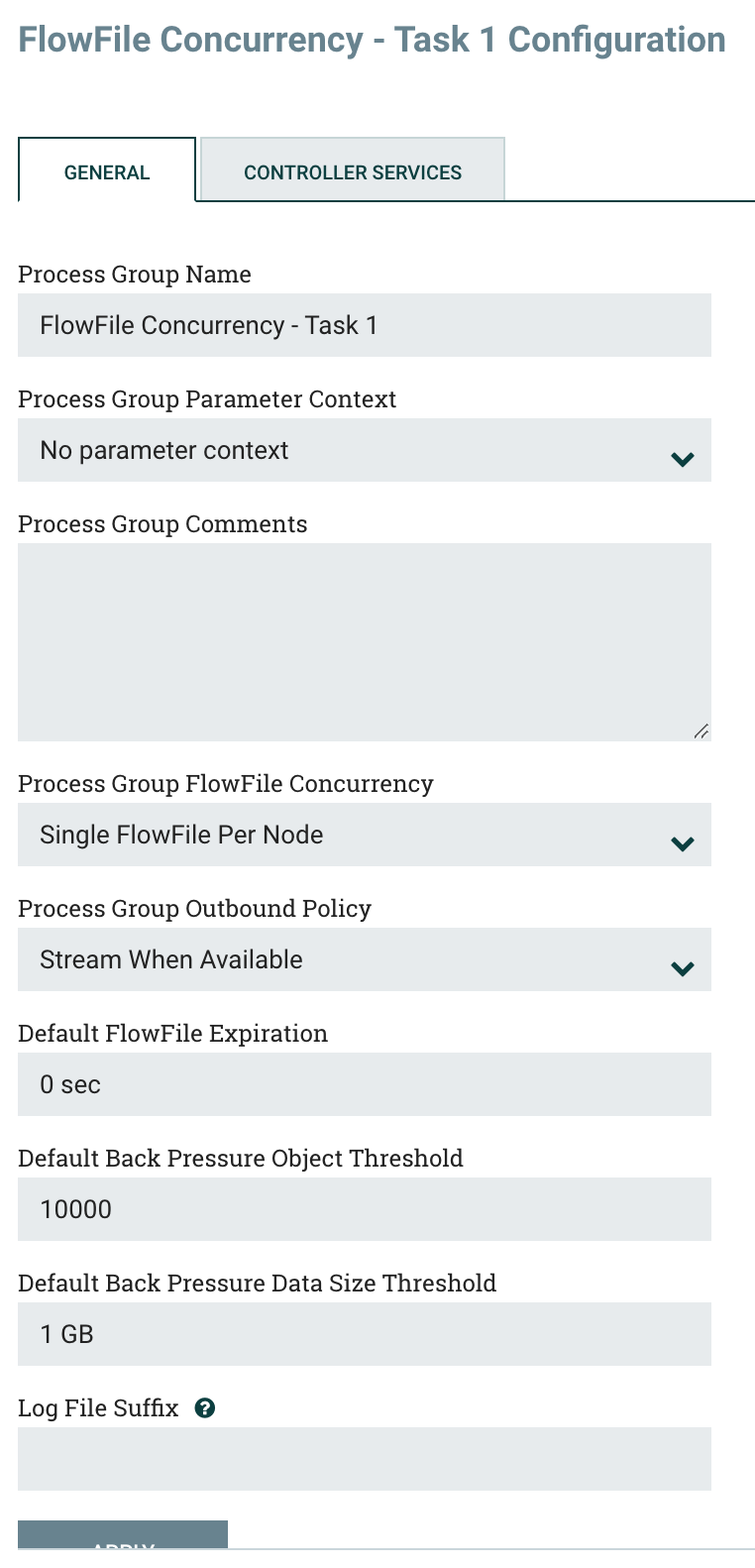
Task: Open the Process Group FlowFile Concurrency dropdown
Action: point(364,835)
